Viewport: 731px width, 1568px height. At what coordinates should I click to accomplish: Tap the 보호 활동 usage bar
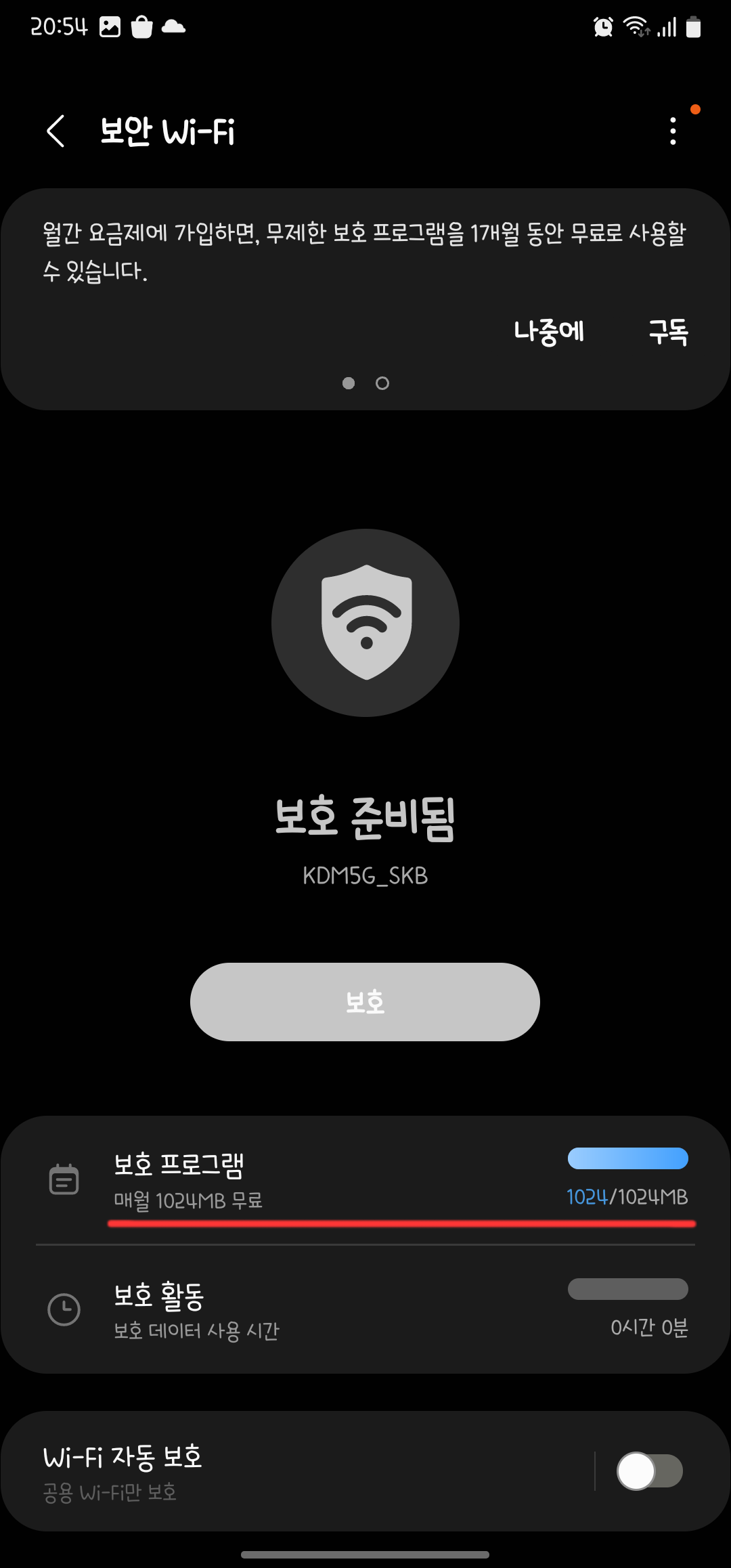(x=627, y=1288)
